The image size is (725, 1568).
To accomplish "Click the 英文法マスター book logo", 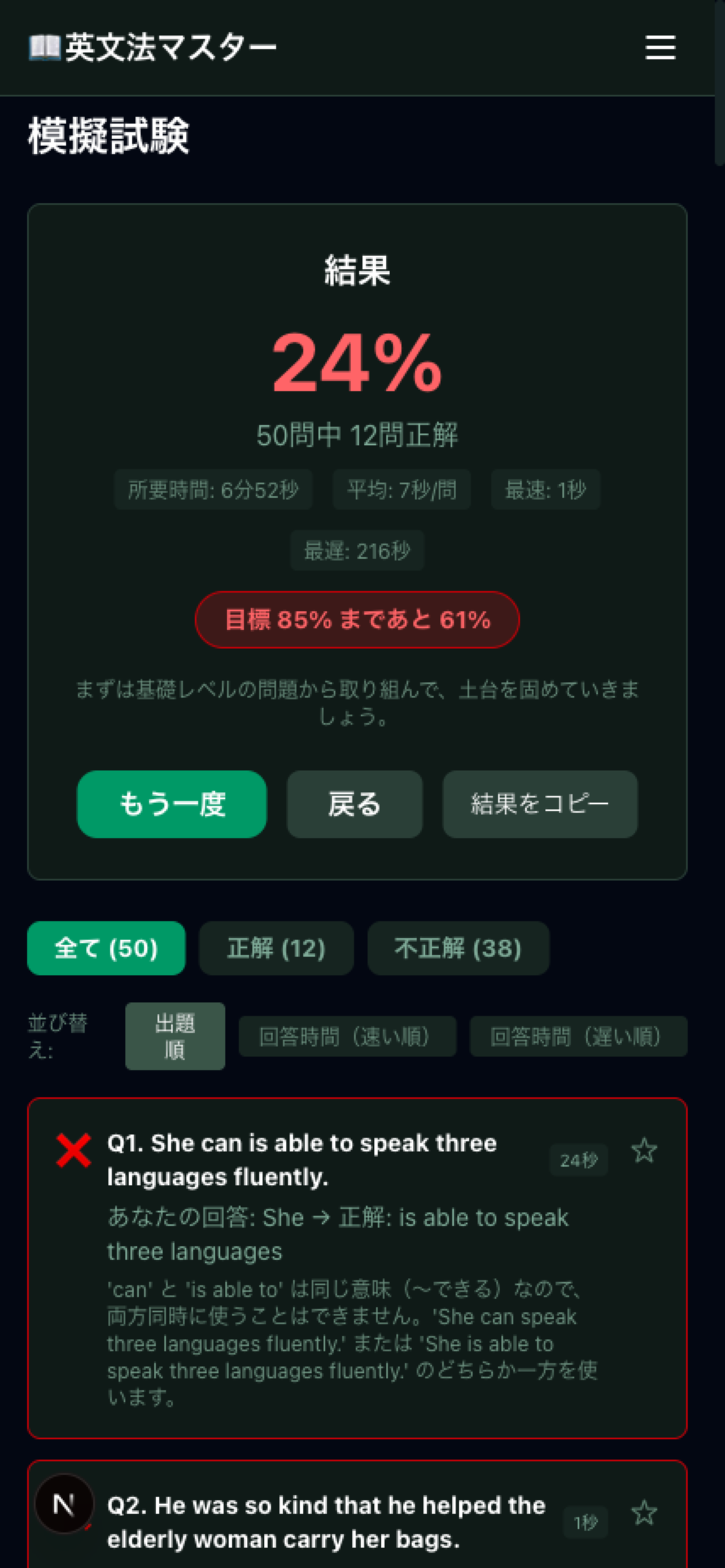I will pyautogui.click(x=45, y=46).
